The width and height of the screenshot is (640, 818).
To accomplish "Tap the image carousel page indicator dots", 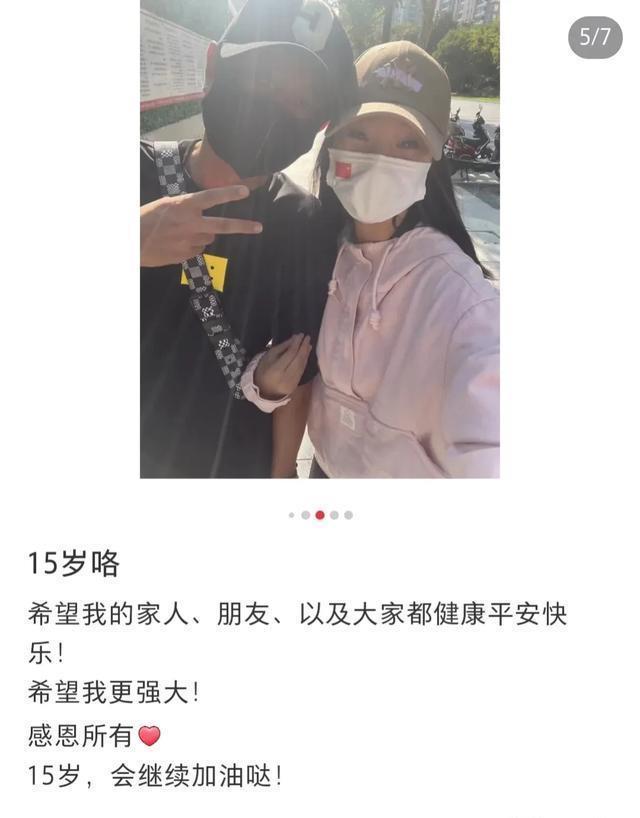I will point(320,515).
